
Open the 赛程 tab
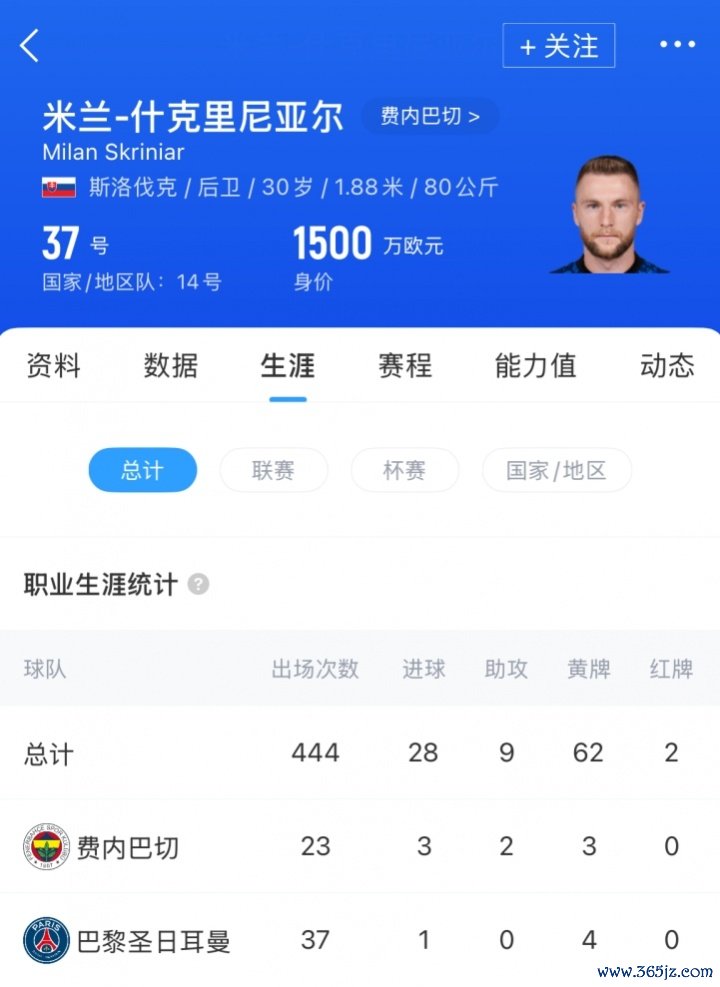[x=405, y=365]
